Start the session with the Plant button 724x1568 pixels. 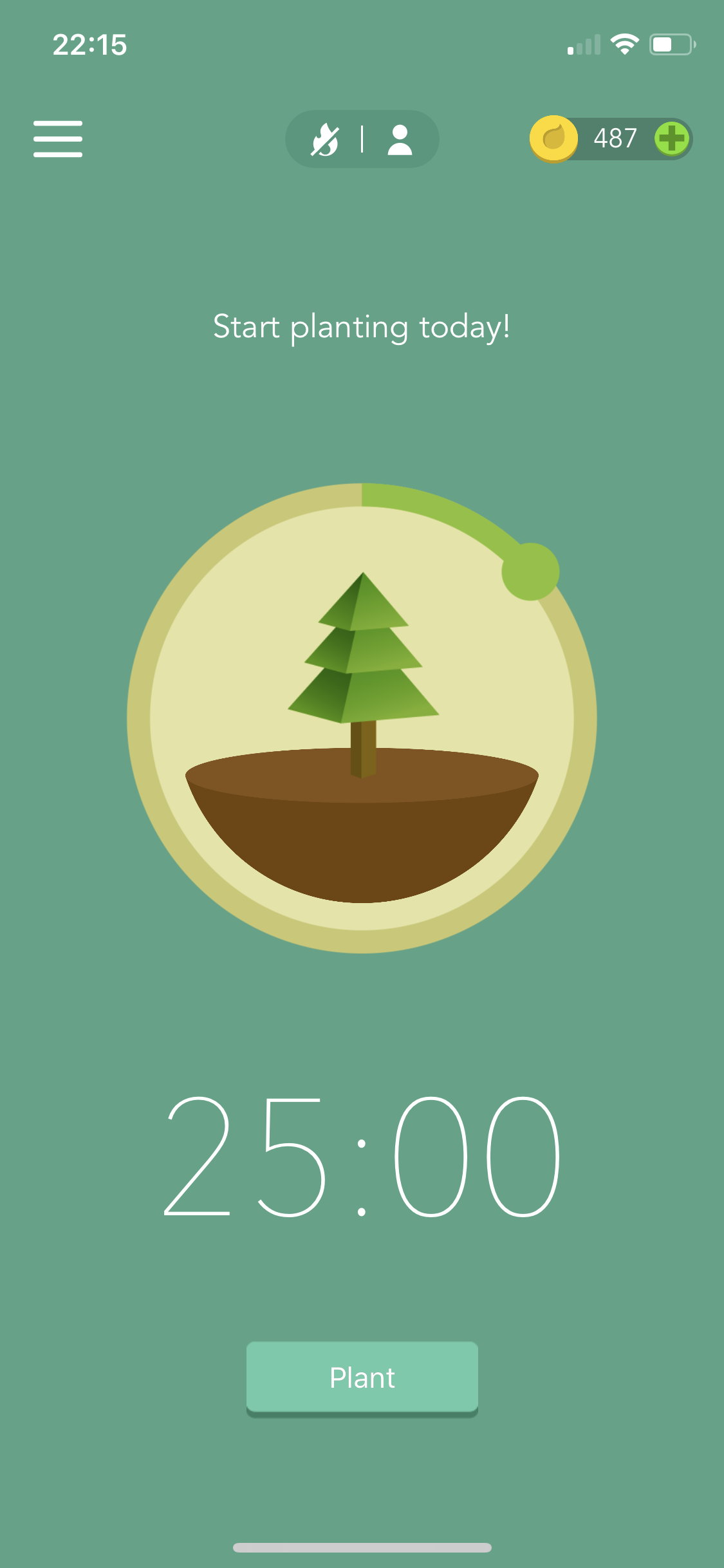[362, 1378]
